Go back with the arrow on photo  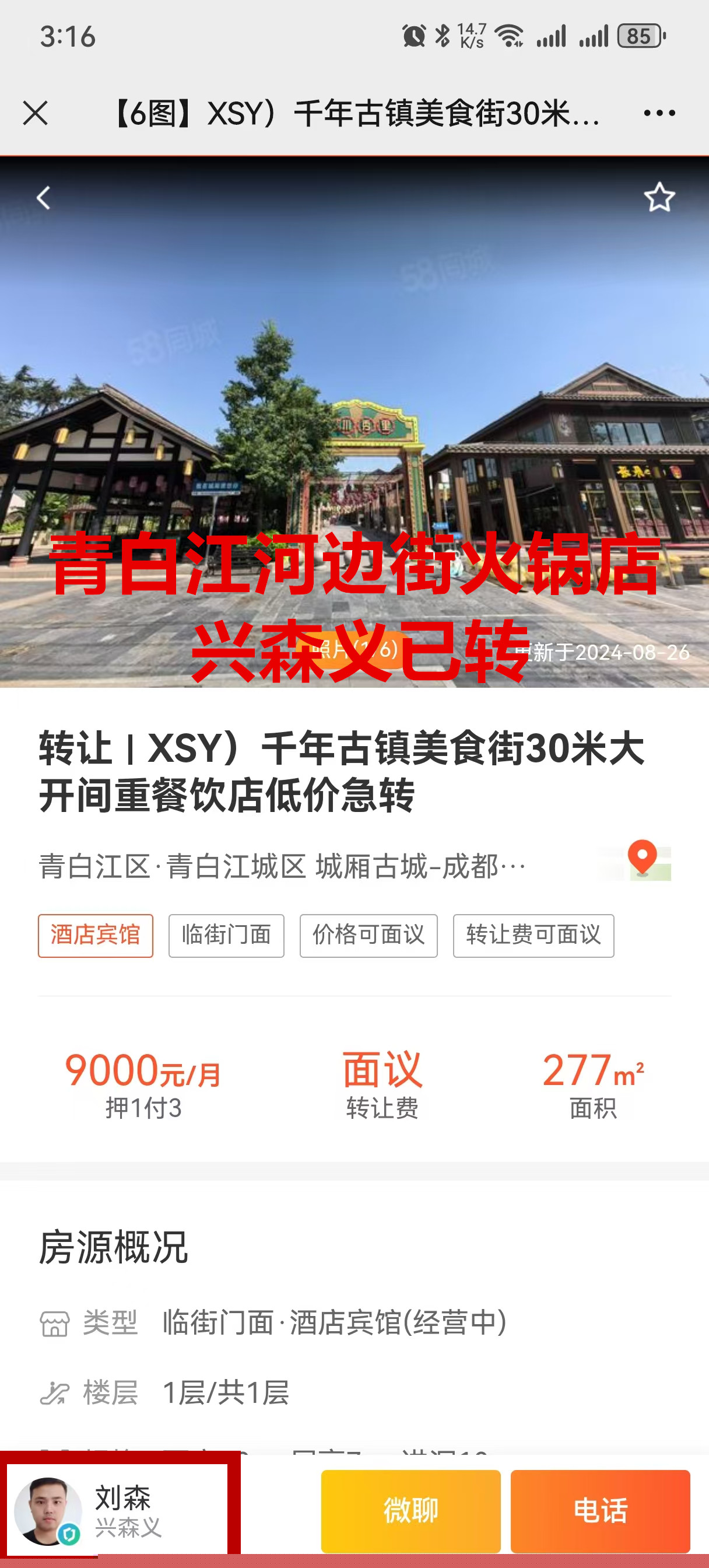[x=43, y=198]
